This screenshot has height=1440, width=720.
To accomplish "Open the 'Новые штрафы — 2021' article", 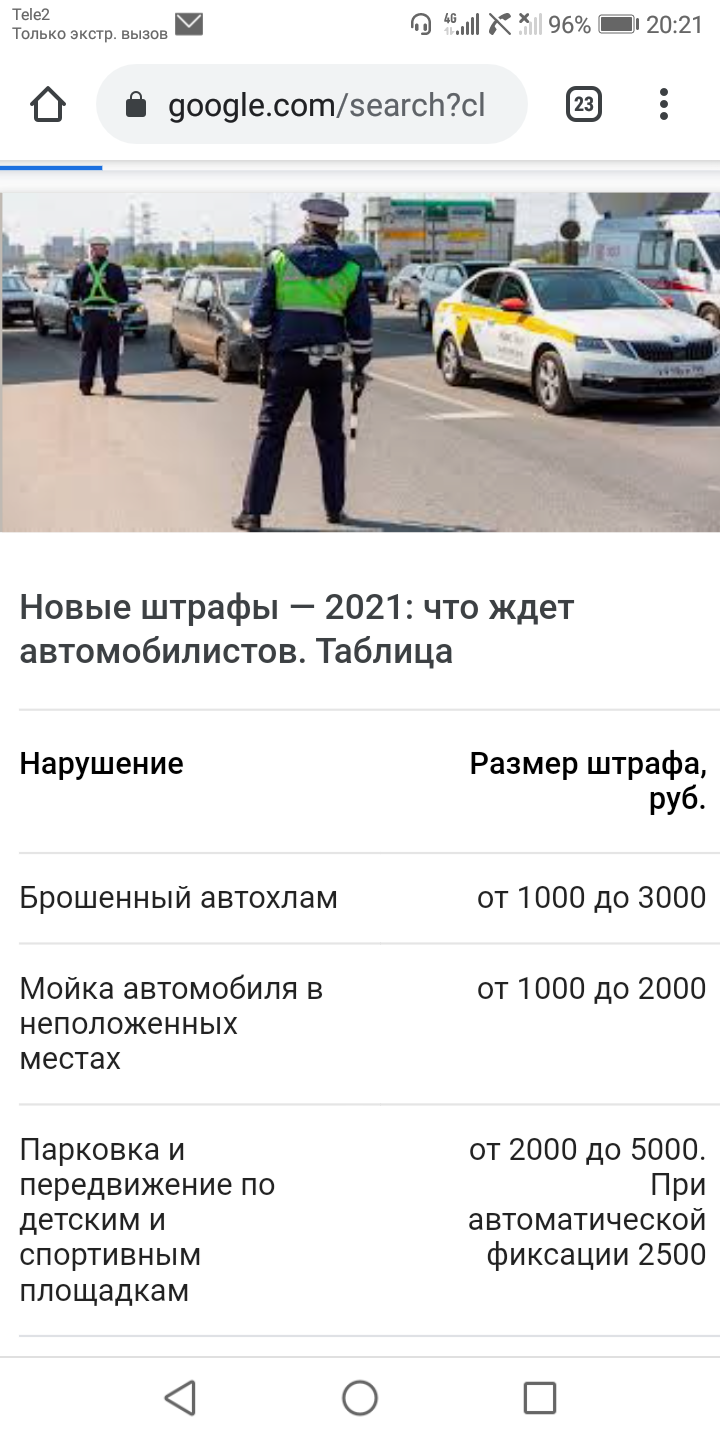I will [x=297, y=629].
